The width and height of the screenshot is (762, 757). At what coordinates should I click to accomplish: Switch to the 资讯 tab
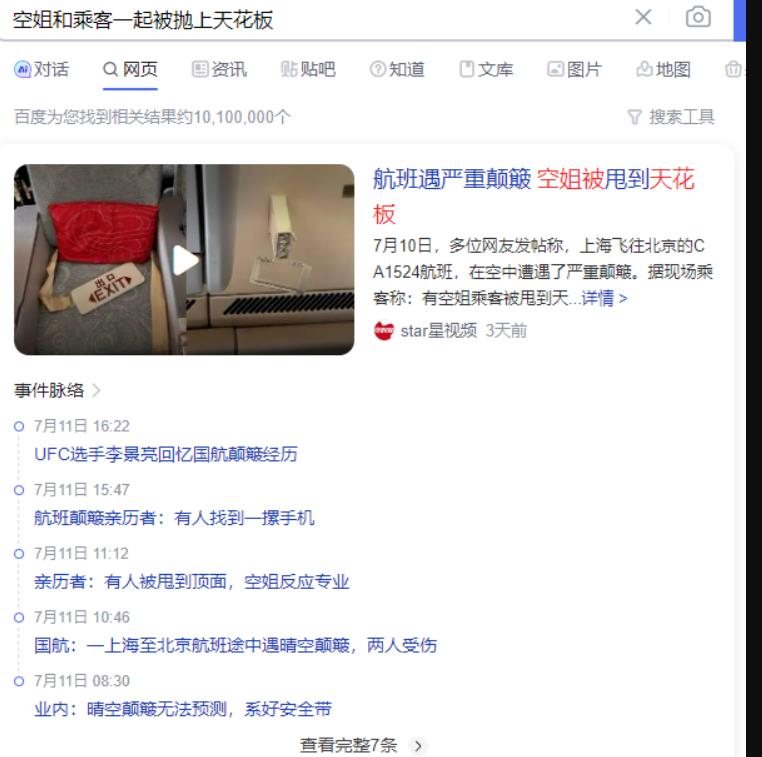(x=219, y=69)
